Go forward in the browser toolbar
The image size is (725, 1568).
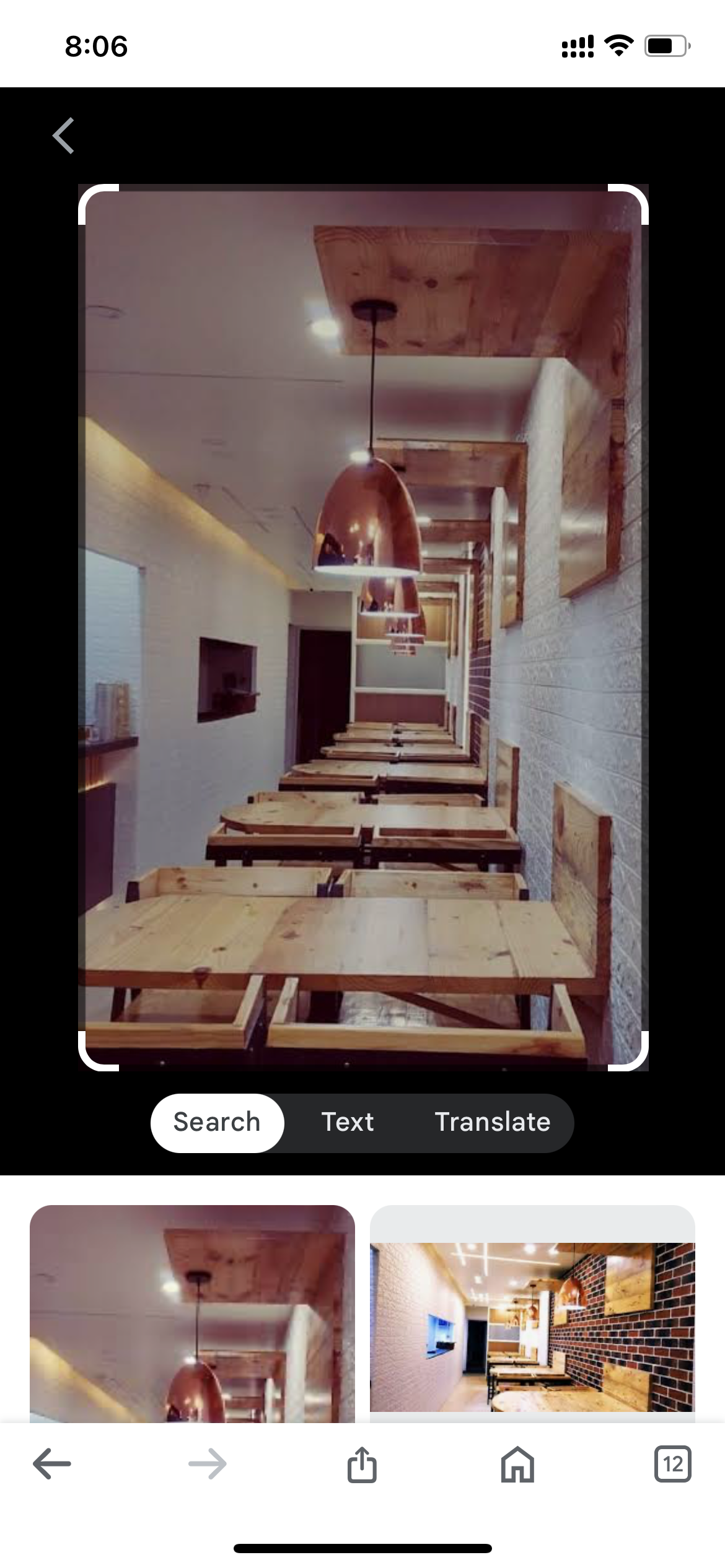click(x=208, y=1464)
